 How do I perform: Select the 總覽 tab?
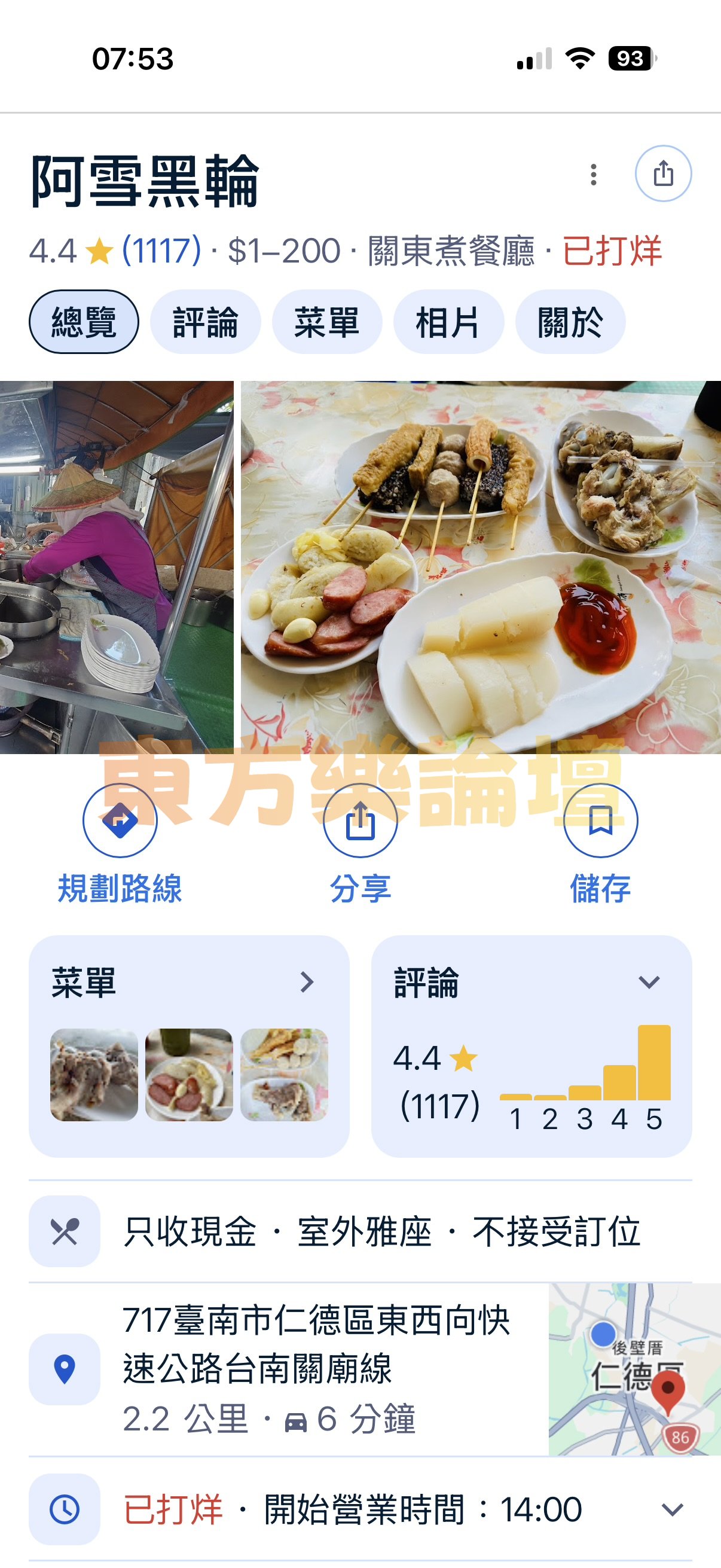84,322
